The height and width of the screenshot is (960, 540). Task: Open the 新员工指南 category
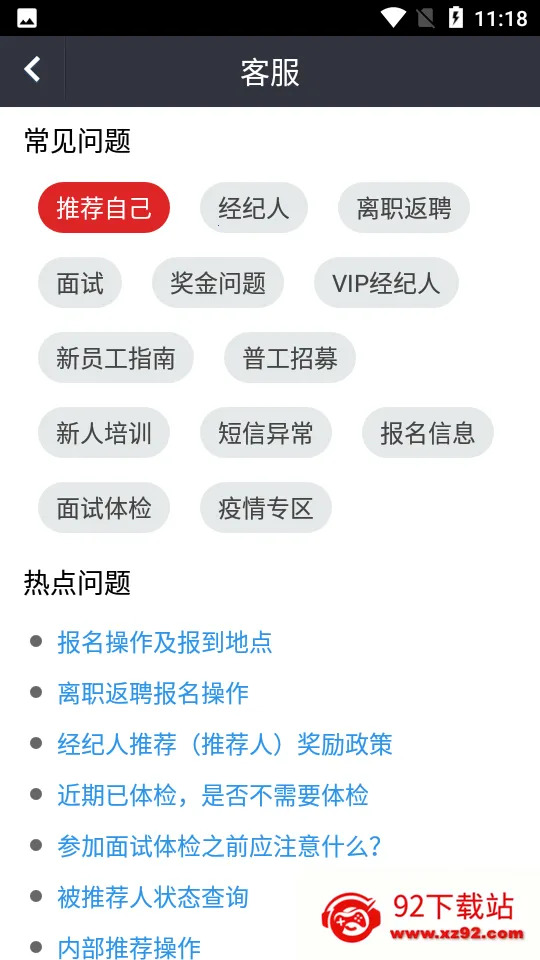(116, 358)
